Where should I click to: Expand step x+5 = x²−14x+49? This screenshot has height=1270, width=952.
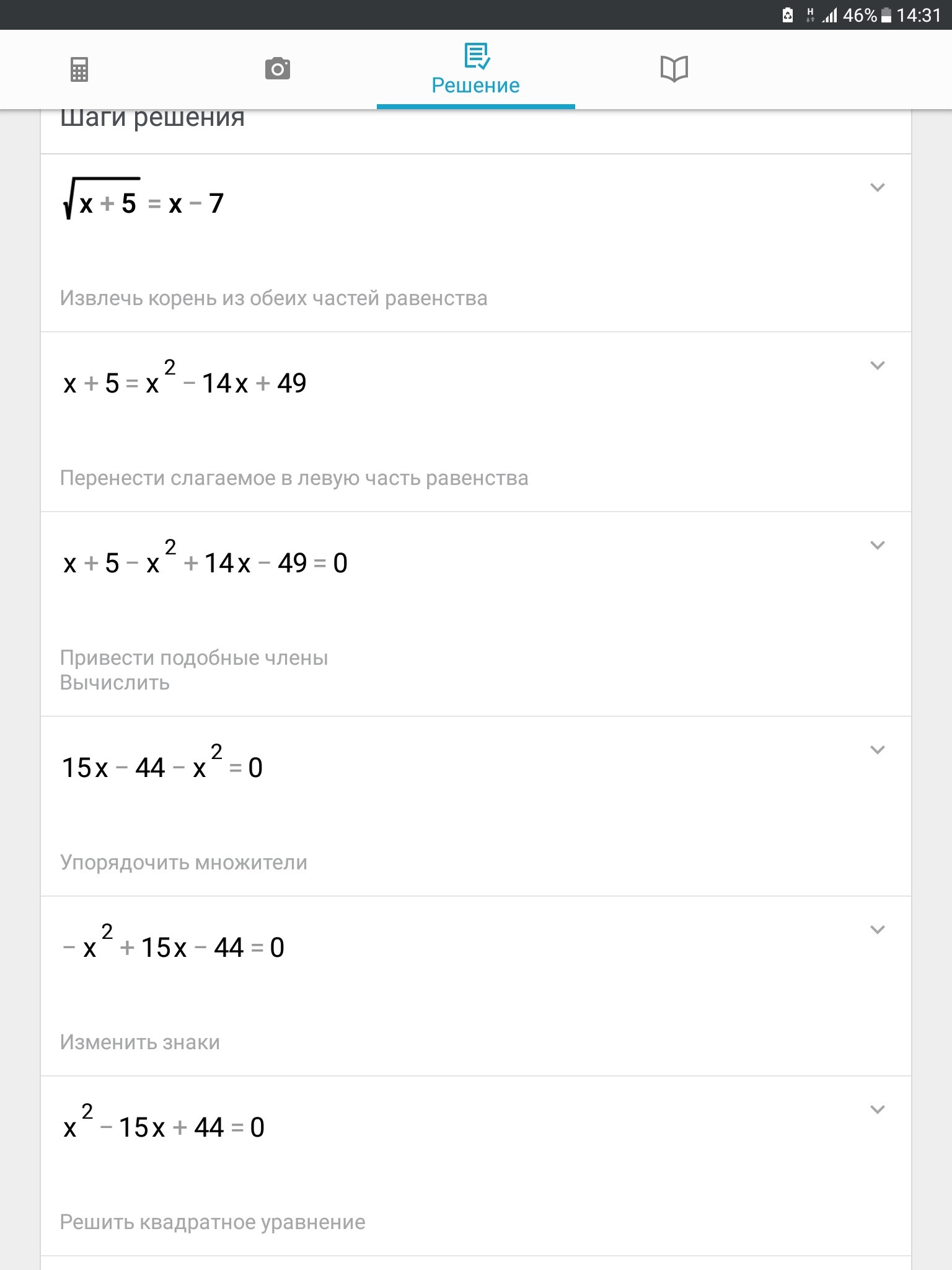877,365
